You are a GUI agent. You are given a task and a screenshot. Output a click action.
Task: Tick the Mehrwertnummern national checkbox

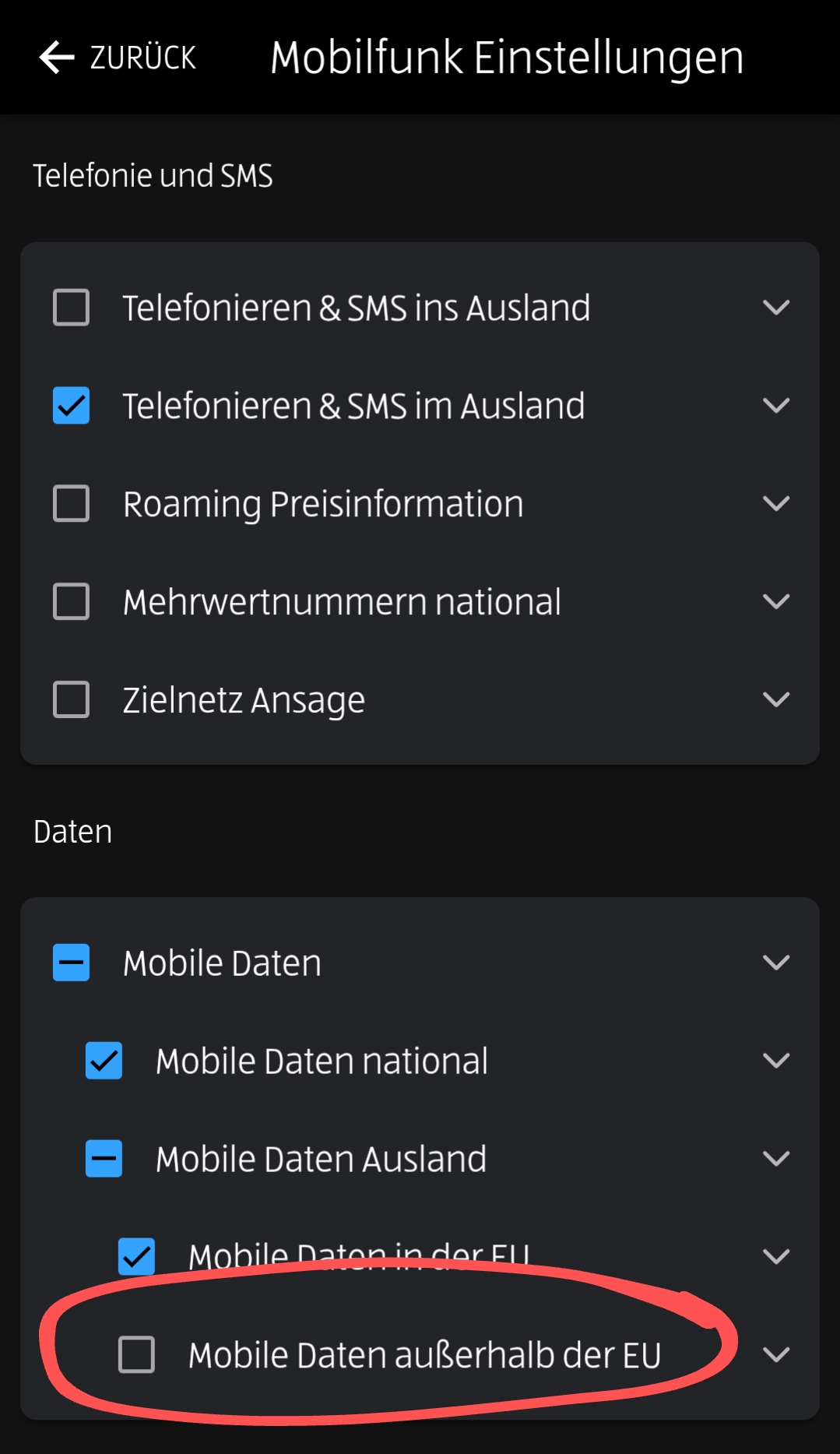point(71,602)
